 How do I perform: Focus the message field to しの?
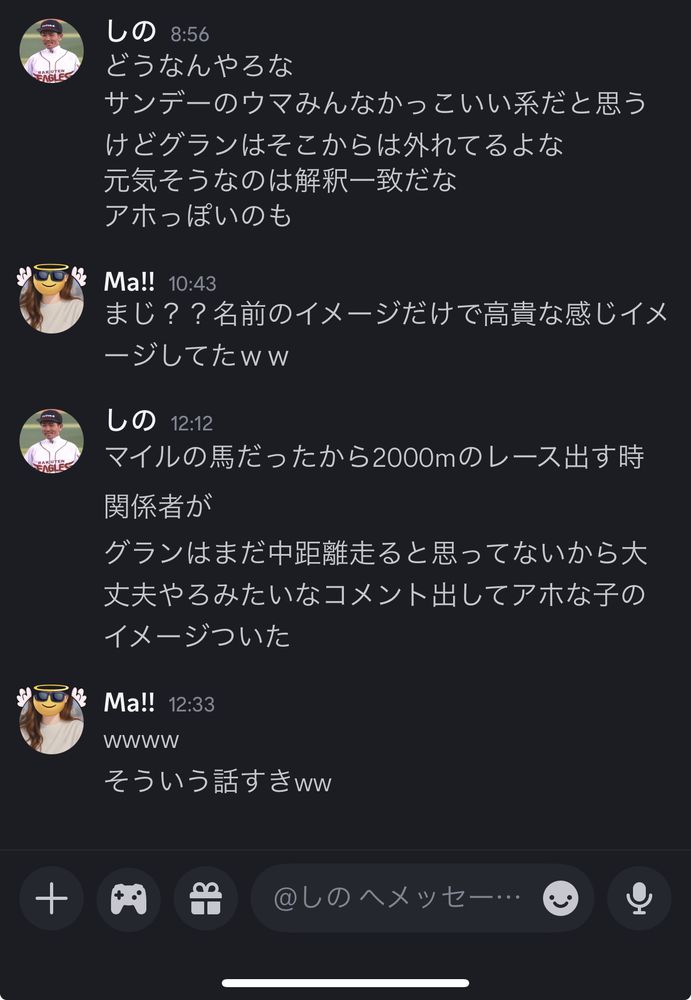(x=397, y=899)
